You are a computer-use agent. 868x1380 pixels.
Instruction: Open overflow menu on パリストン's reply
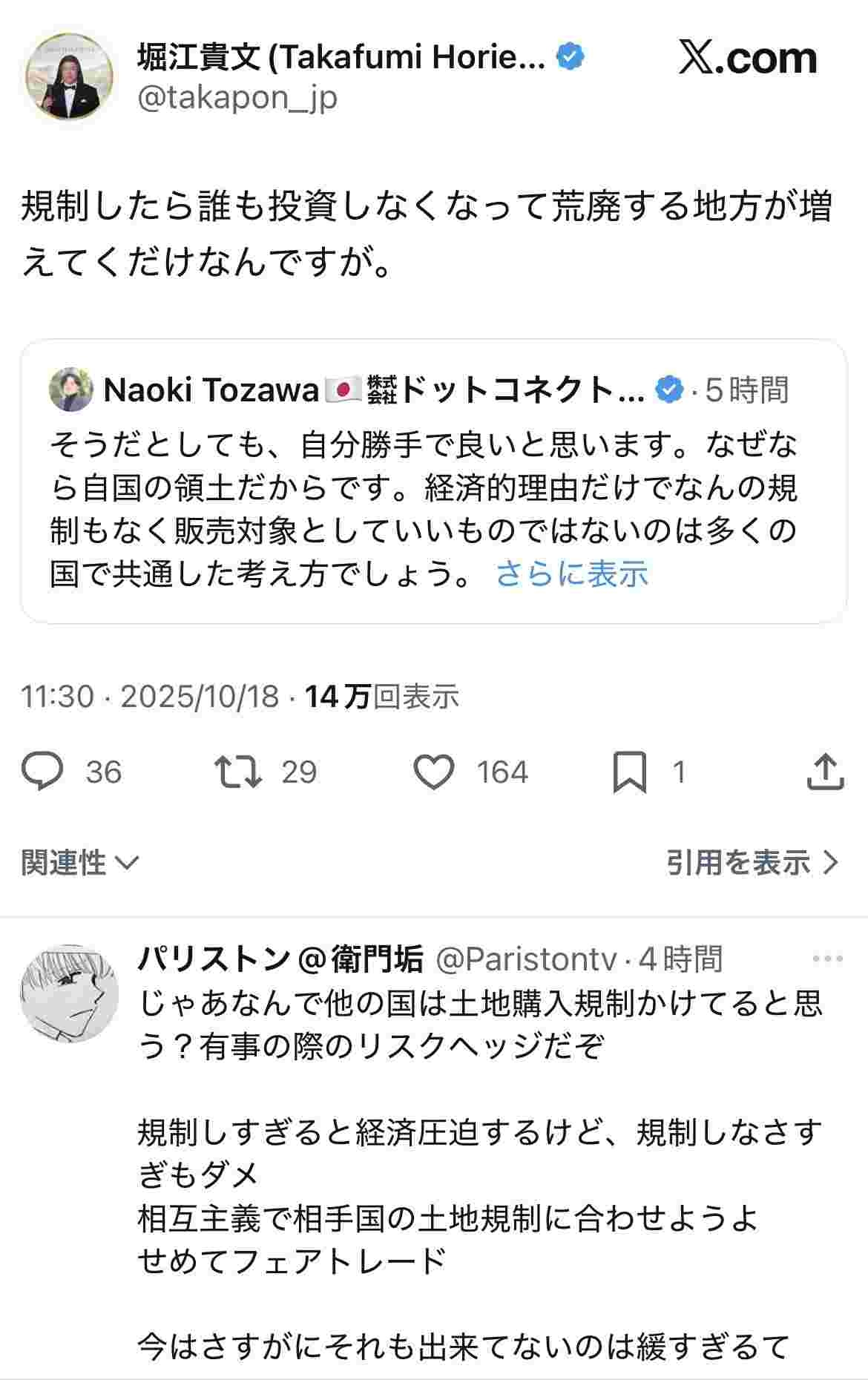pyautogui.click(x=827, y=959)
